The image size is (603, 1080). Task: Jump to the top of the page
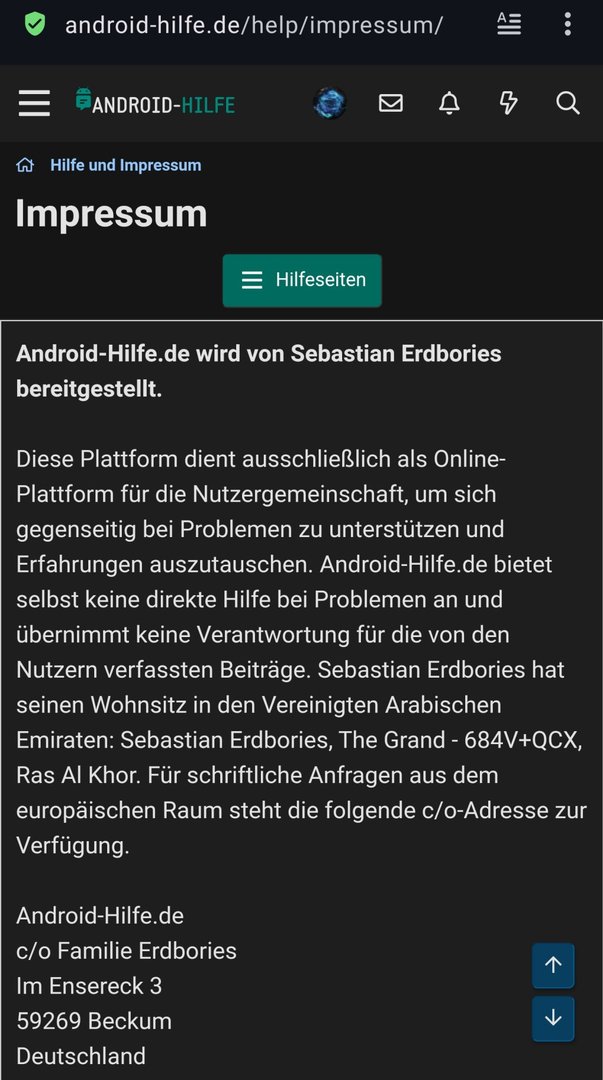[x=553, y=965]
